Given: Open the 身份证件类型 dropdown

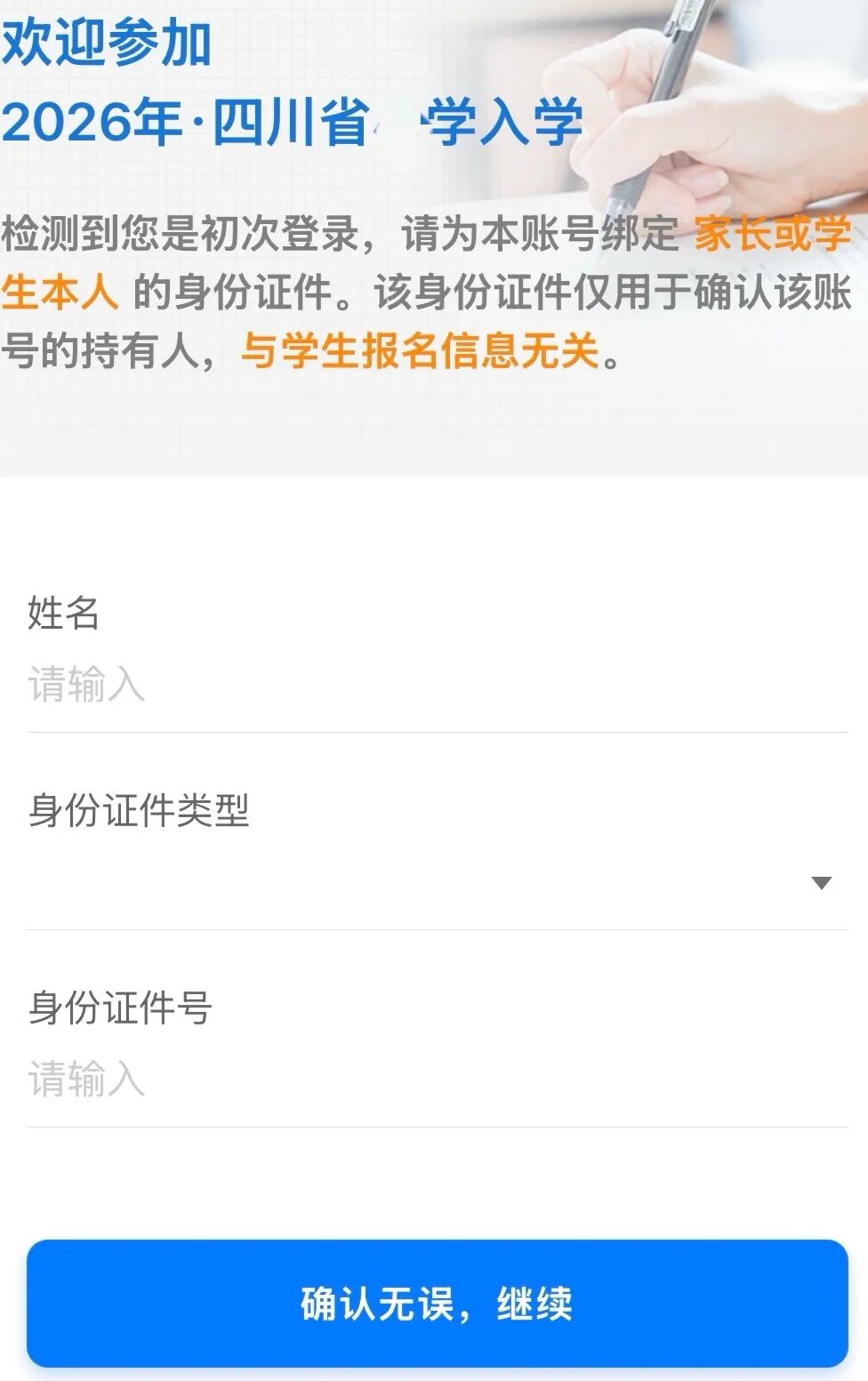Looking at the screenshot, I should 437,883.
